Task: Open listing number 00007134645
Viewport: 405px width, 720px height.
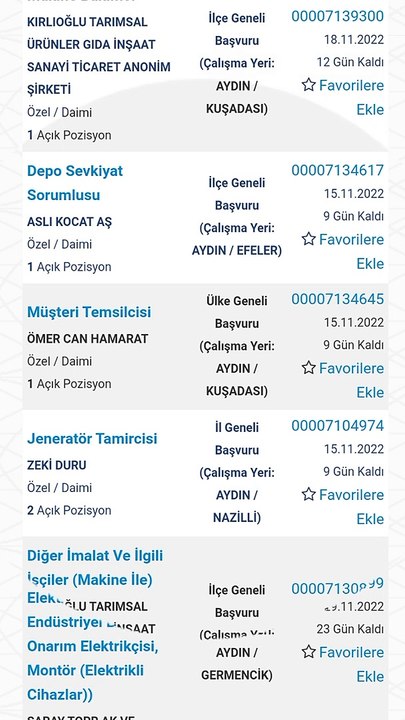Action: click(x=338, y=299)
